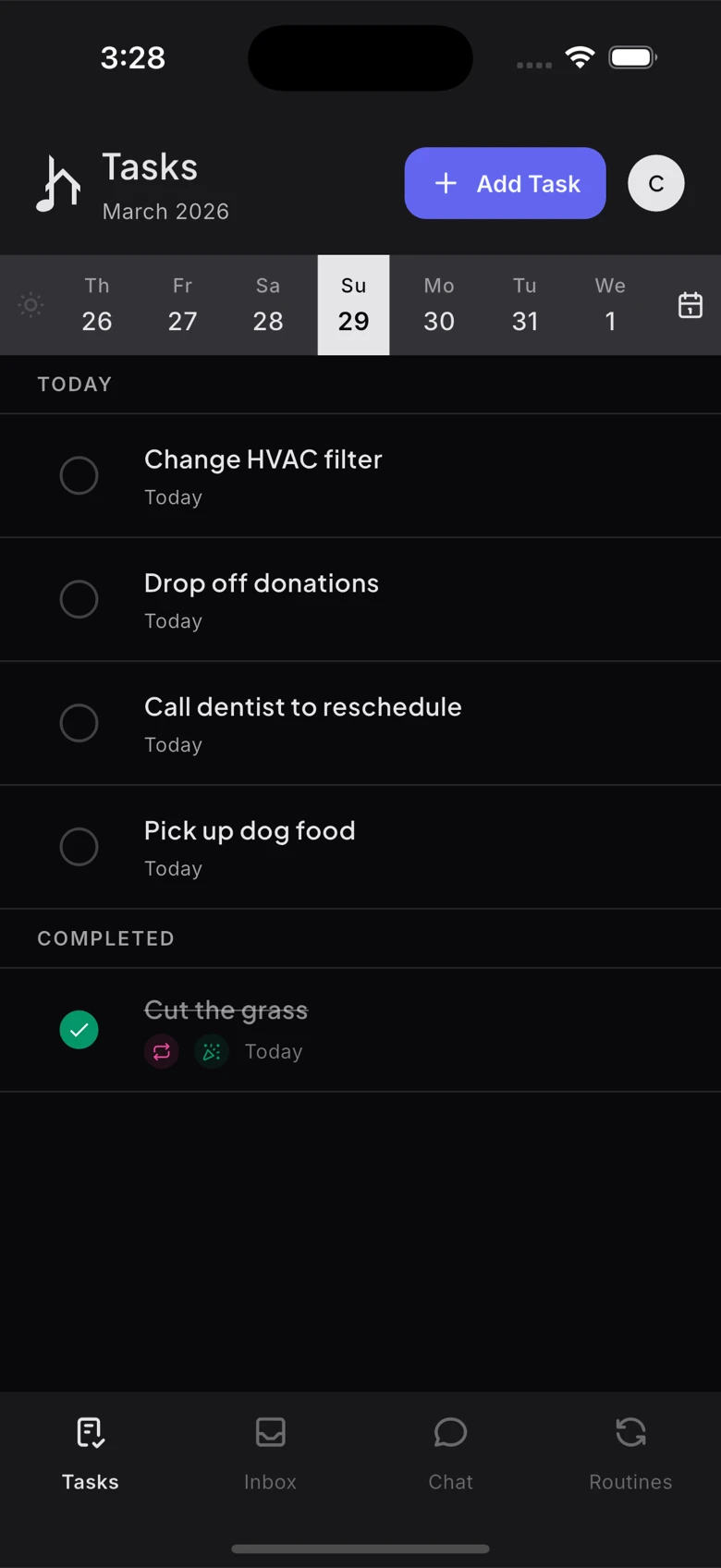Image resolution: width=721 pixels, height=1568 pixels.
Task: Open the C profile avatar
Action: [x=655, y=183]
